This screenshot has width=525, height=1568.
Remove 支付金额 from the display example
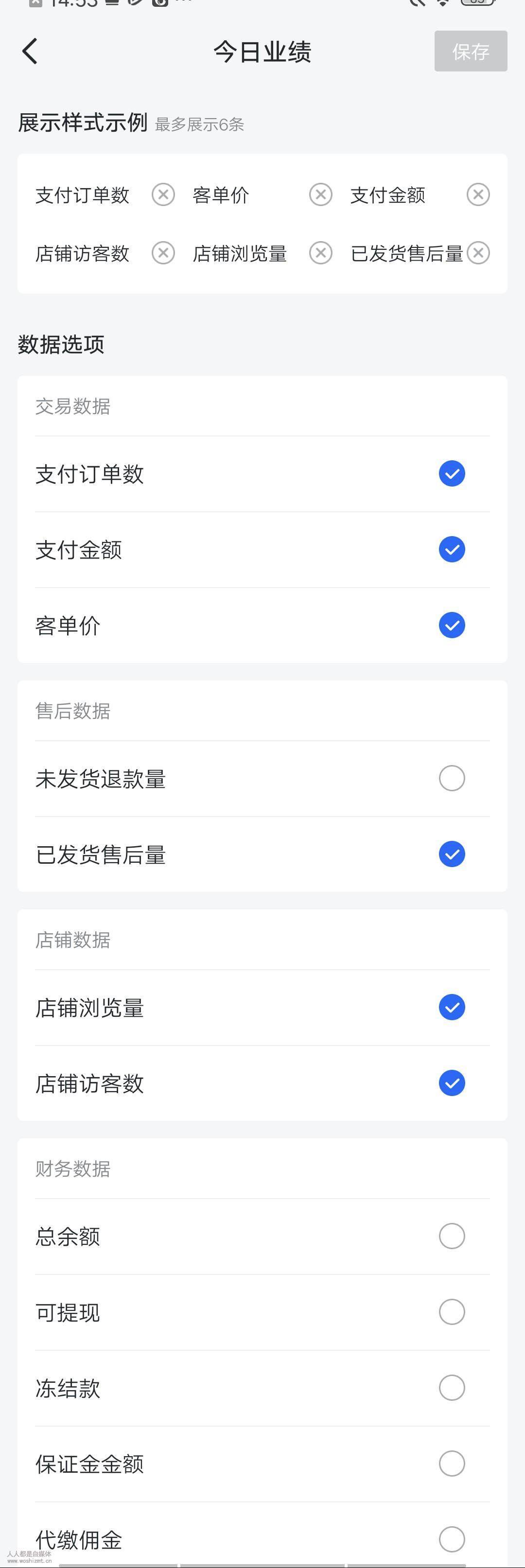pyautogui.click(x=478, y=195)
